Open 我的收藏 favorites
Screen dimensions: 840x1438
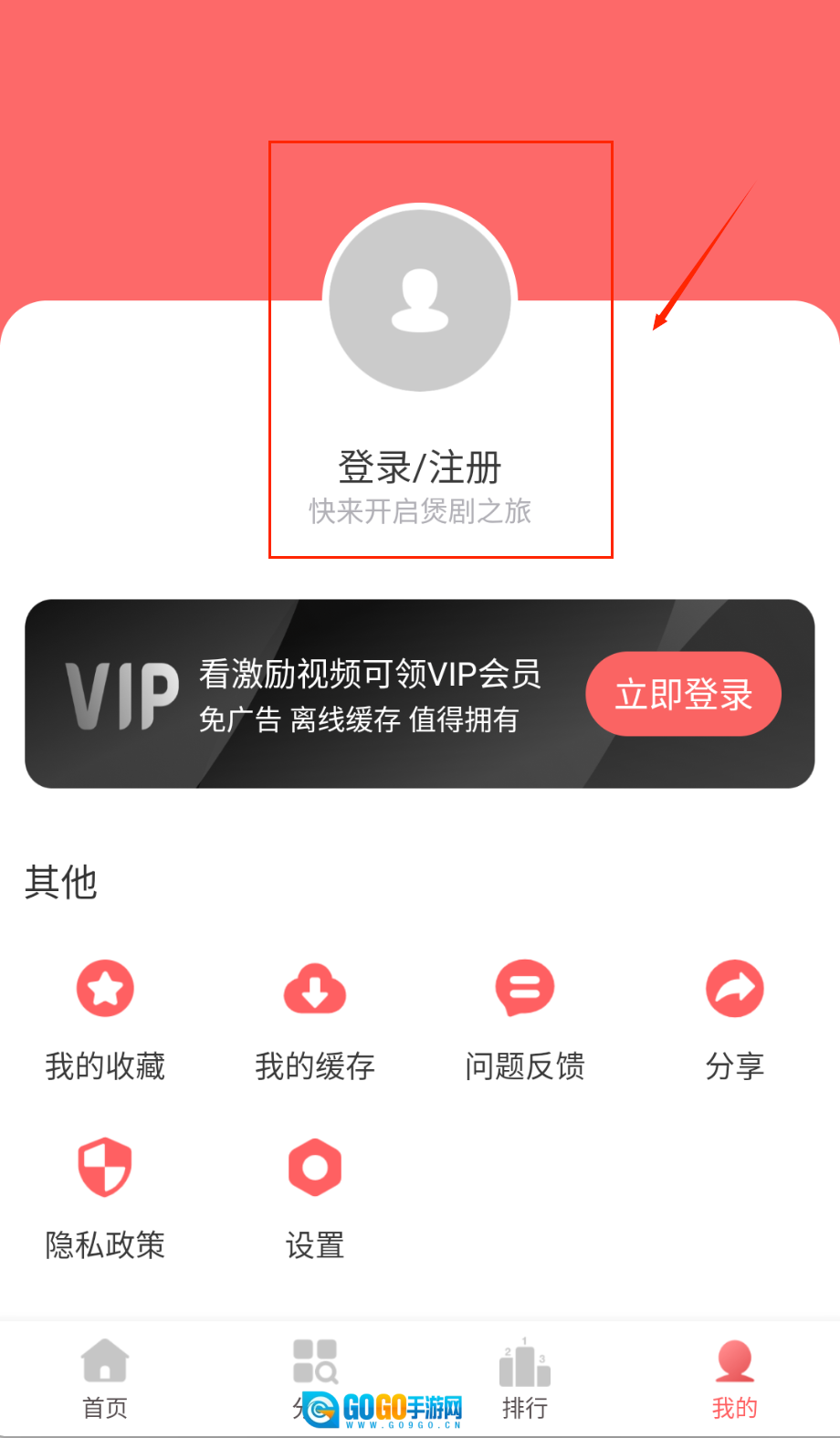tap(105, 1018)
